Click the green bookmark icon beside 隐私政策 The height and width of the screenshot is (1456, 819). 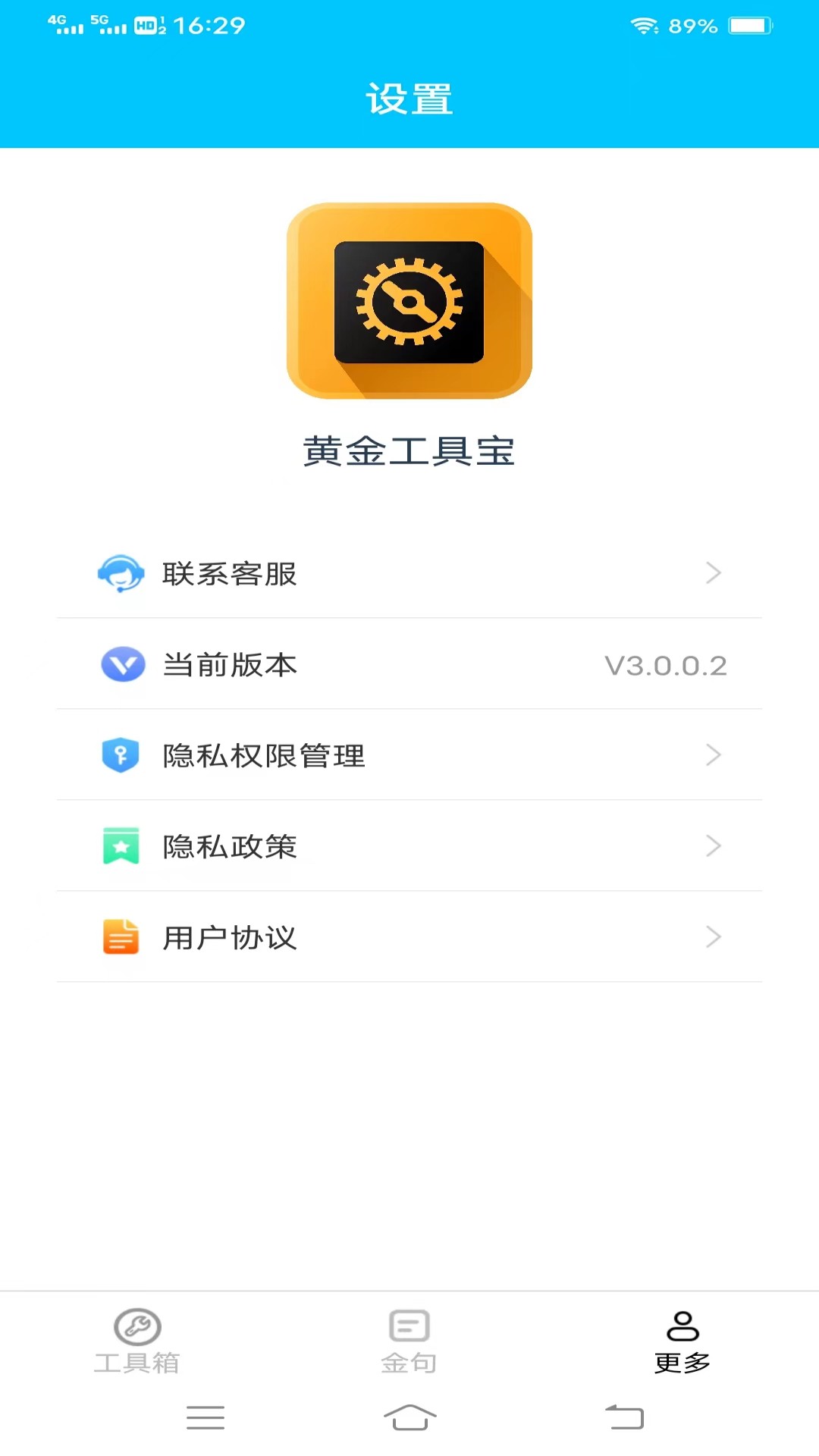coord(121,846)
